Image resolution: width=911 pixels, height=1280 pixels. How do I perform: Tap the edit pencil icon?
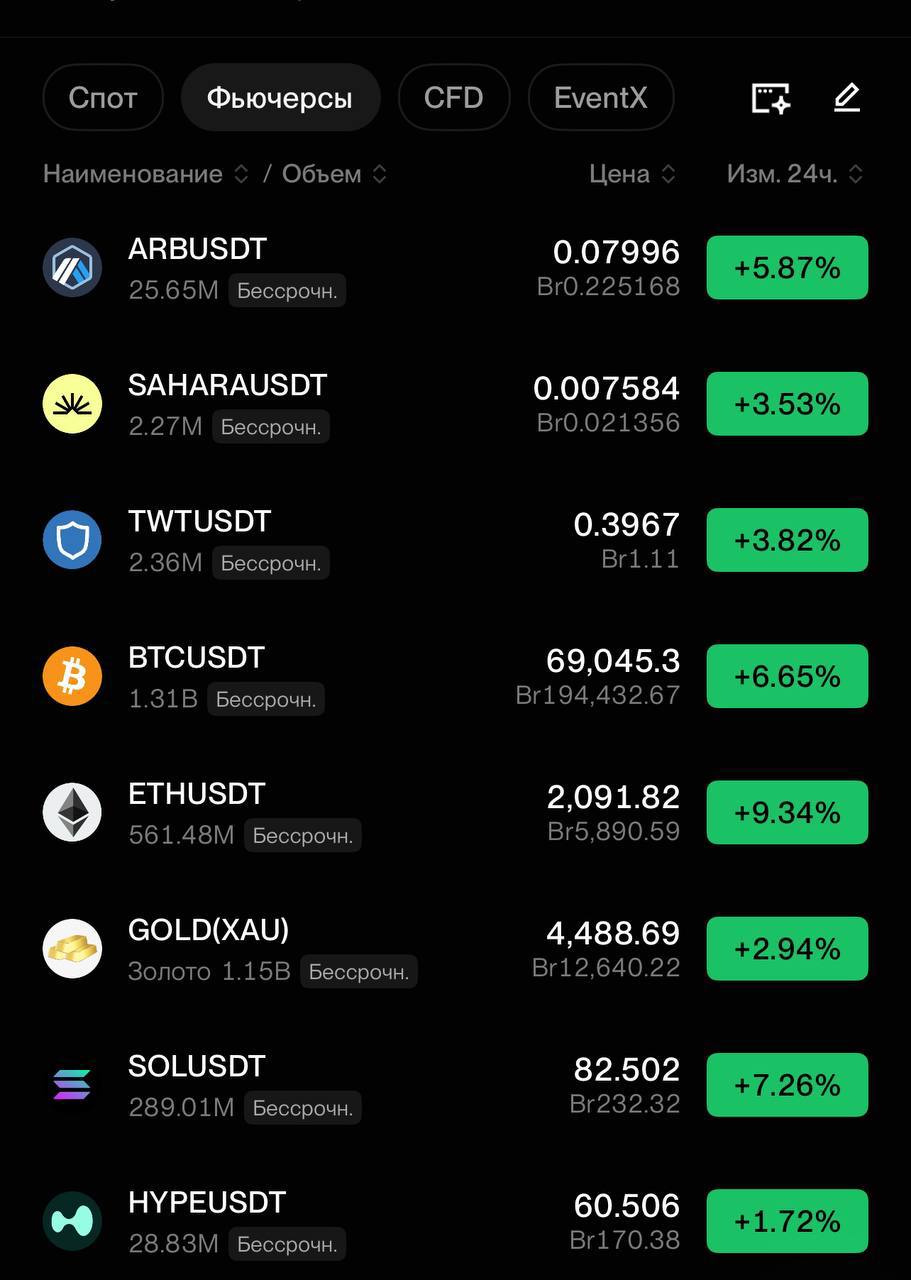click(846, 98)
